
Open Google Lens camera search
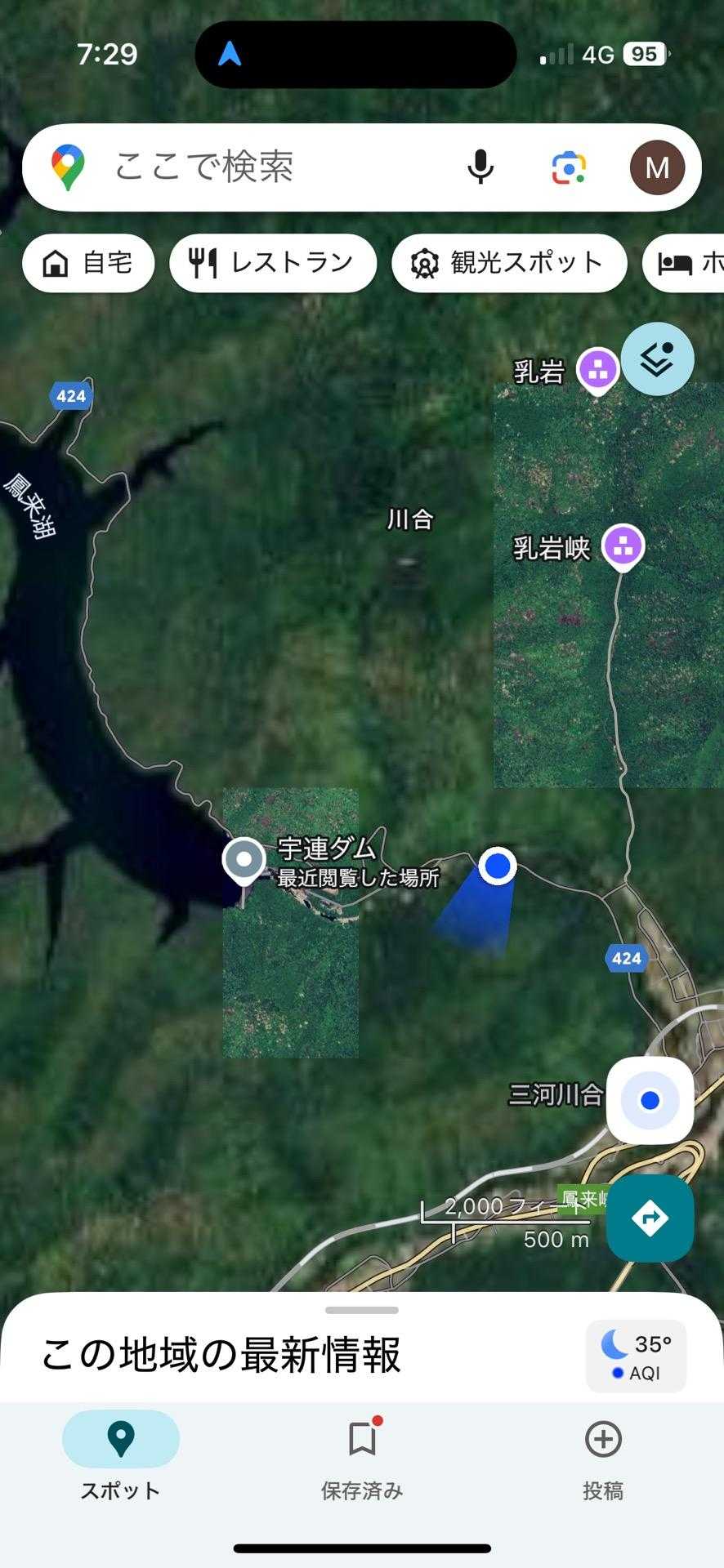pos(569,167)
